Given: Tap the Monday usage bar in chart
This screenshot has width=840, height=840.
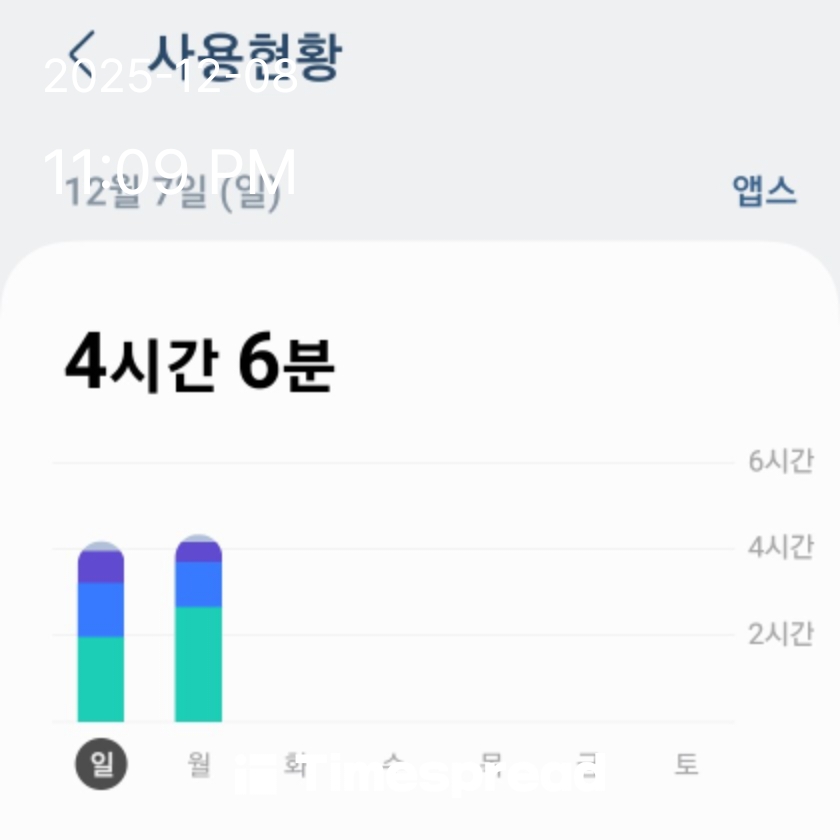Looking at the screenshot, I should [198, 630].
